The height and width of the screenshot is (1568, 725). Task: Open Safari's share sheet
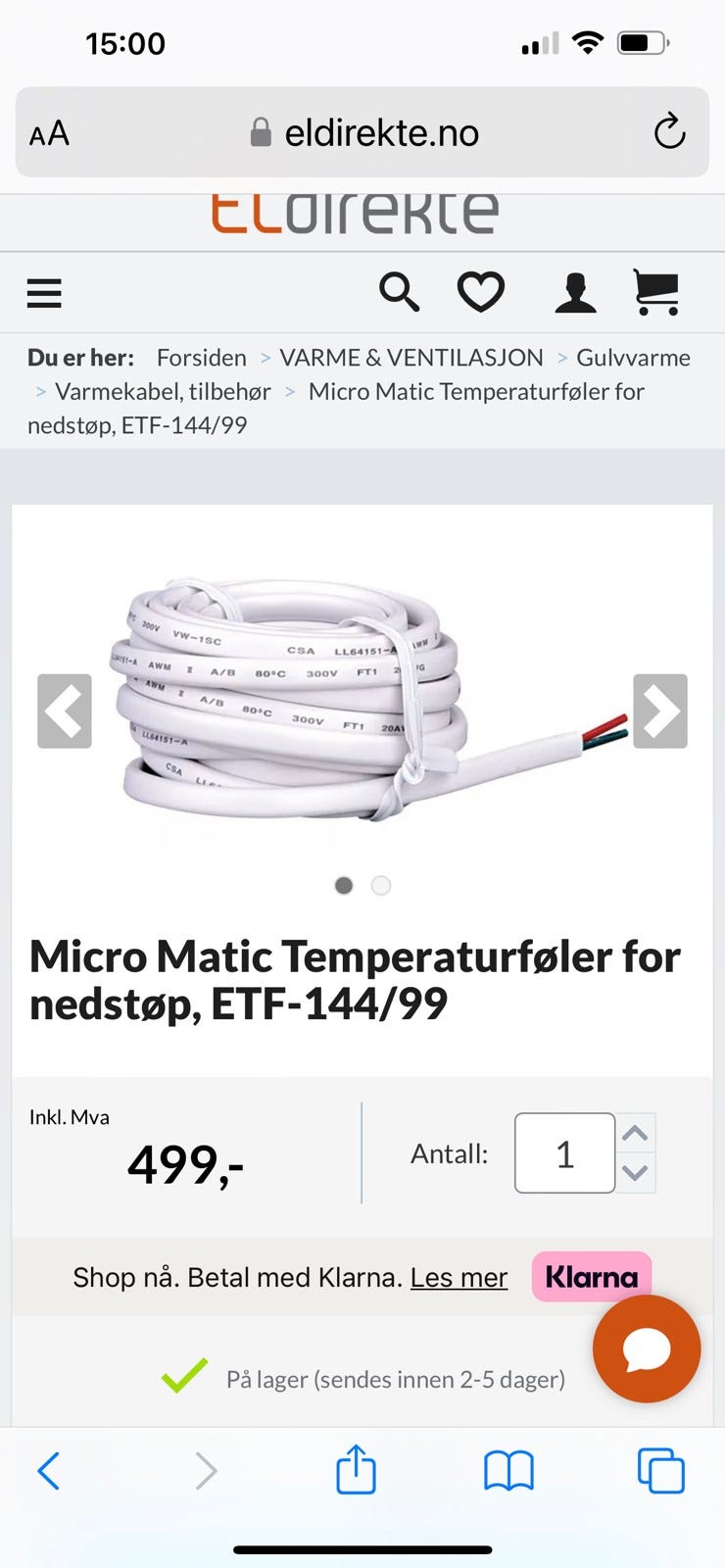[356, 1470]
